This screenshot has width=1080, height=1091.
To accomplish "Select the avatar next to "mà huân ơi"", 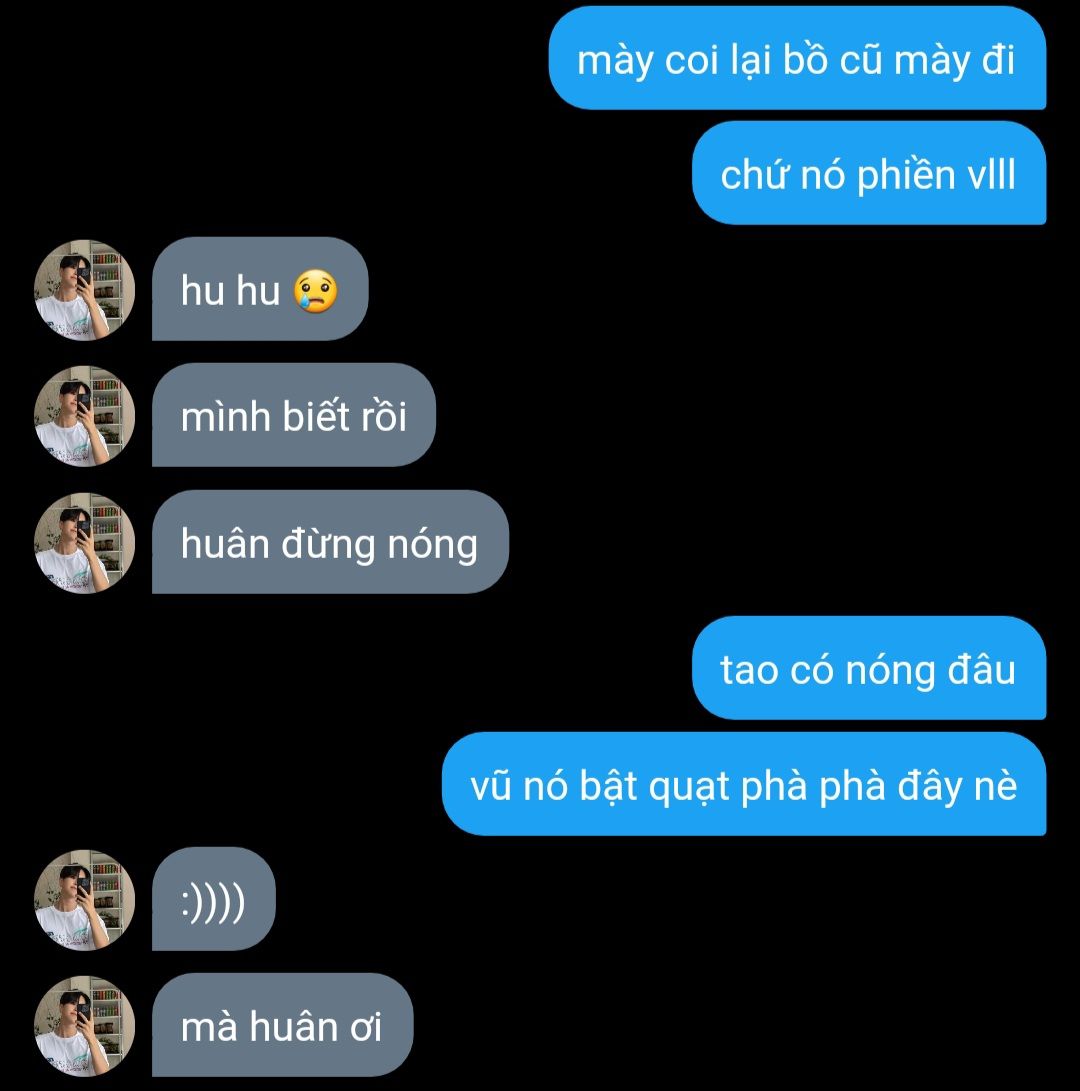I will 84,1026.
